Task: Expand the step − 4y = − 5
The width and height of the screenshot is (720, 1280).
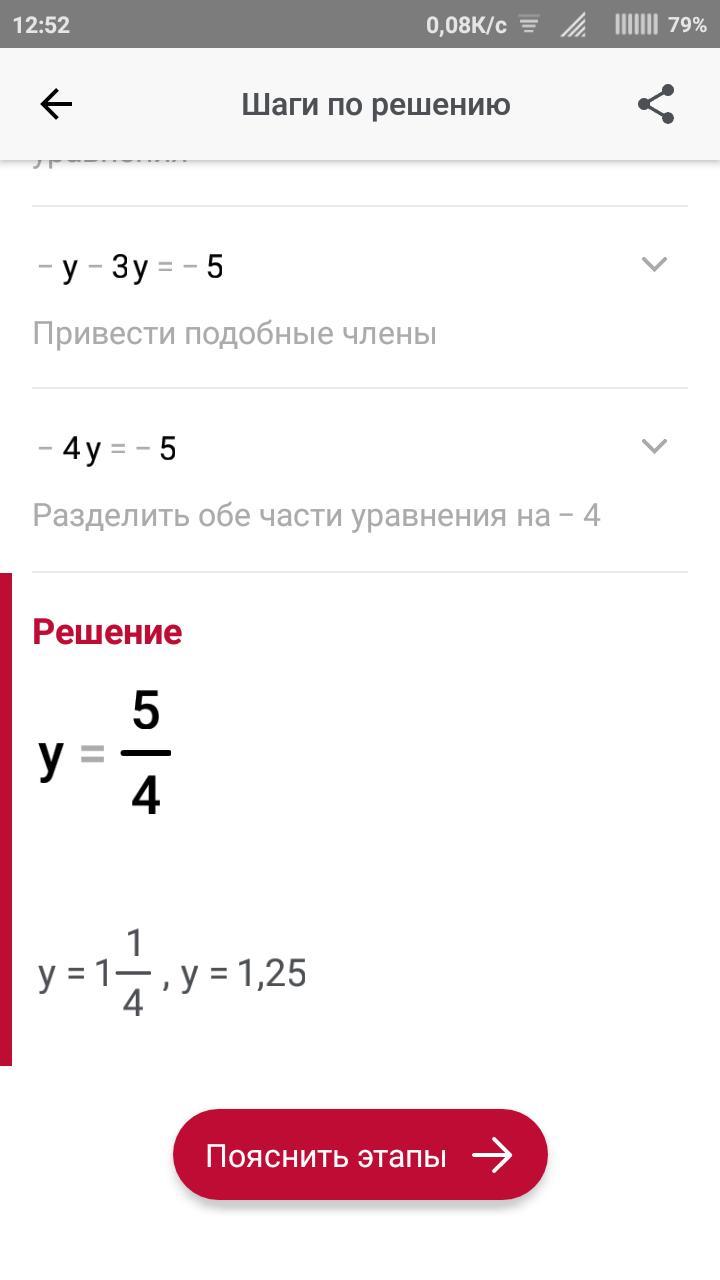Action: point(654,447)
